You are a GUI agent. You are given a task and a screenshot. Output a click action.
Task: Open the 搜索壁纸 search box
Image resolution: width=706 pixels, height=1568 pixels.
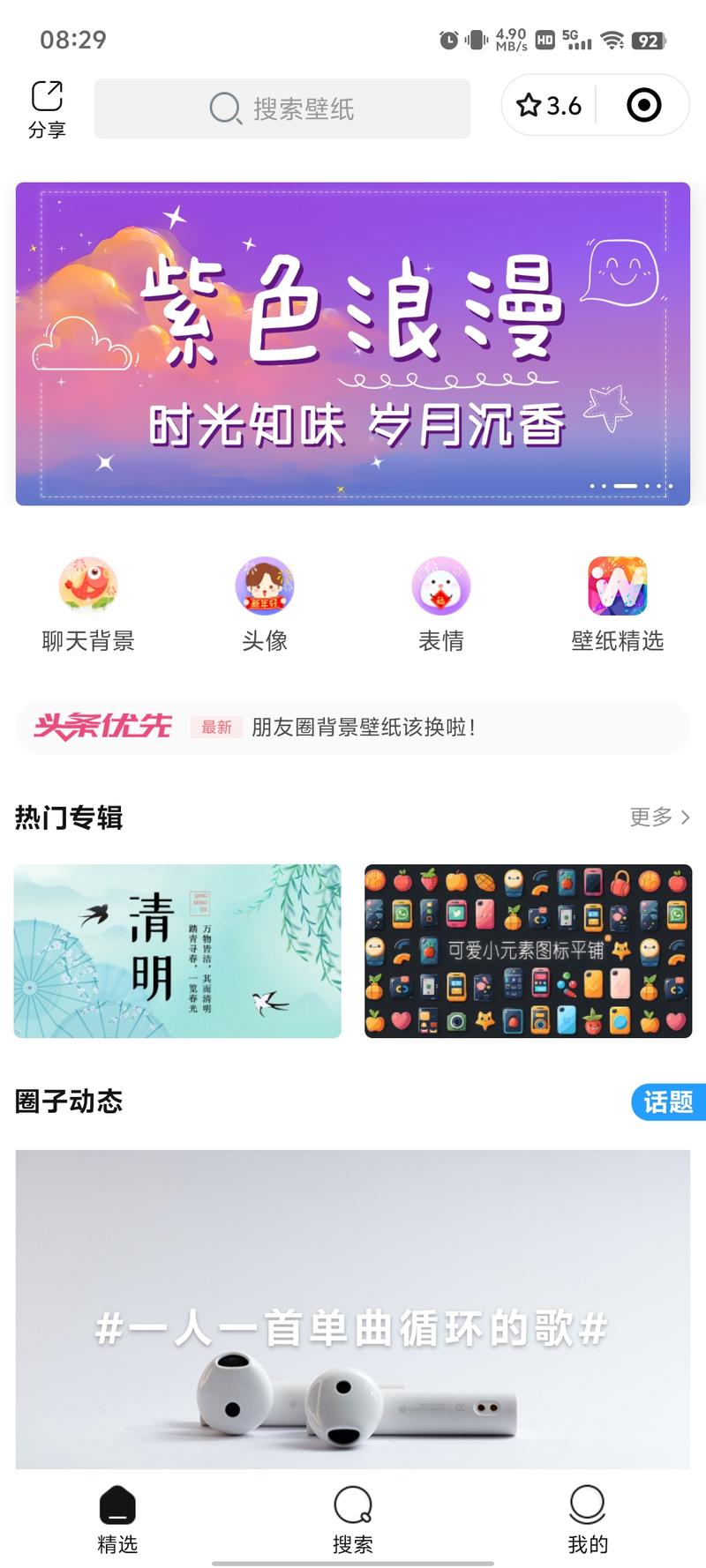[282, 108]
